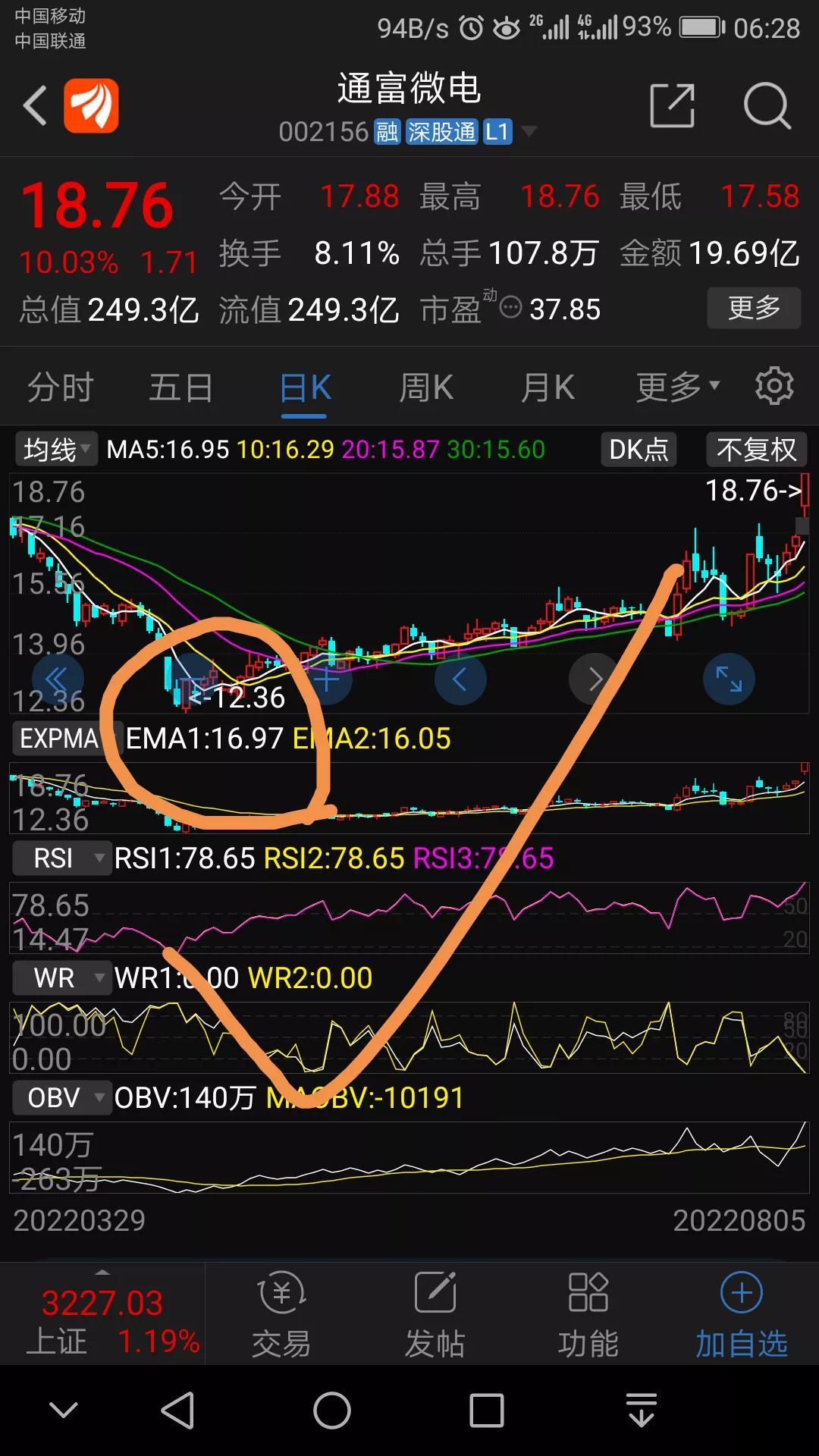Change the RSI indicator dropdown
Viewport: 819px width, 1456px height.
[61, 858]
